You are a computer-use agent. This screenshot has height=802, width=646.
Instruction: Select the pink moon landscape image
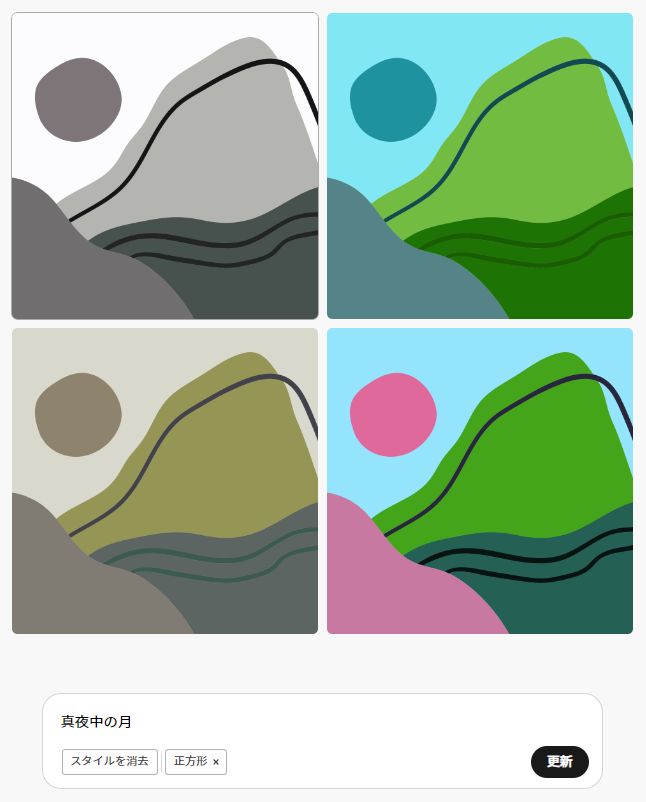[480, 481]
